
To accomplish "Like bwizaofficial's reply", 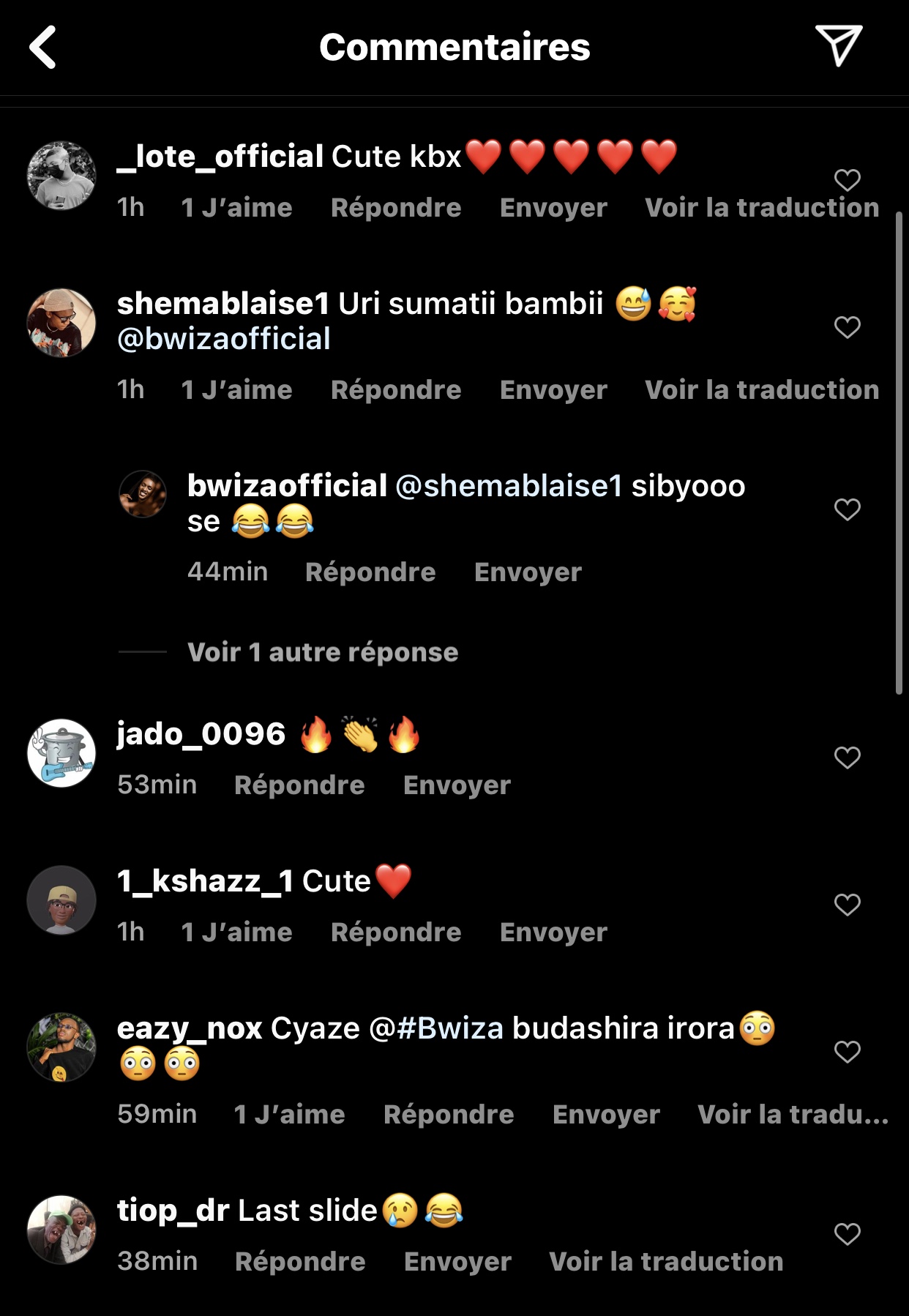I will point(847,509).
